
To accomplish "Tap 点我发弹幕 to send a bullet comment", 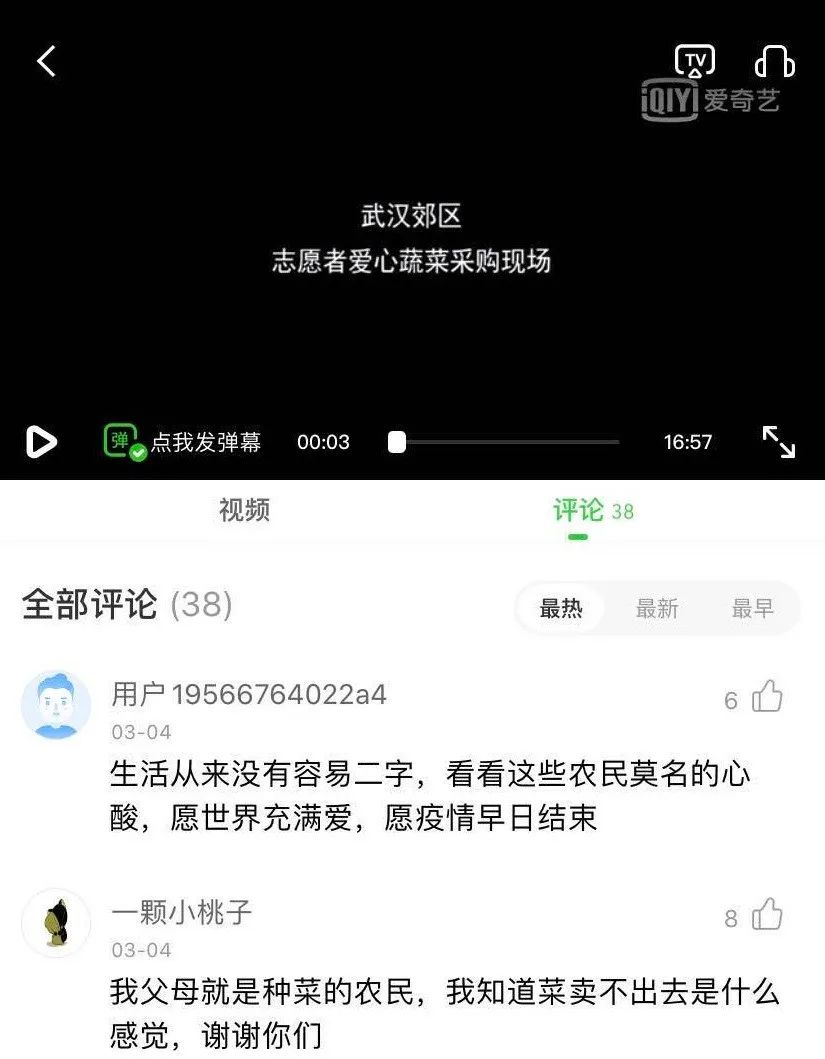I will [206, 442].
